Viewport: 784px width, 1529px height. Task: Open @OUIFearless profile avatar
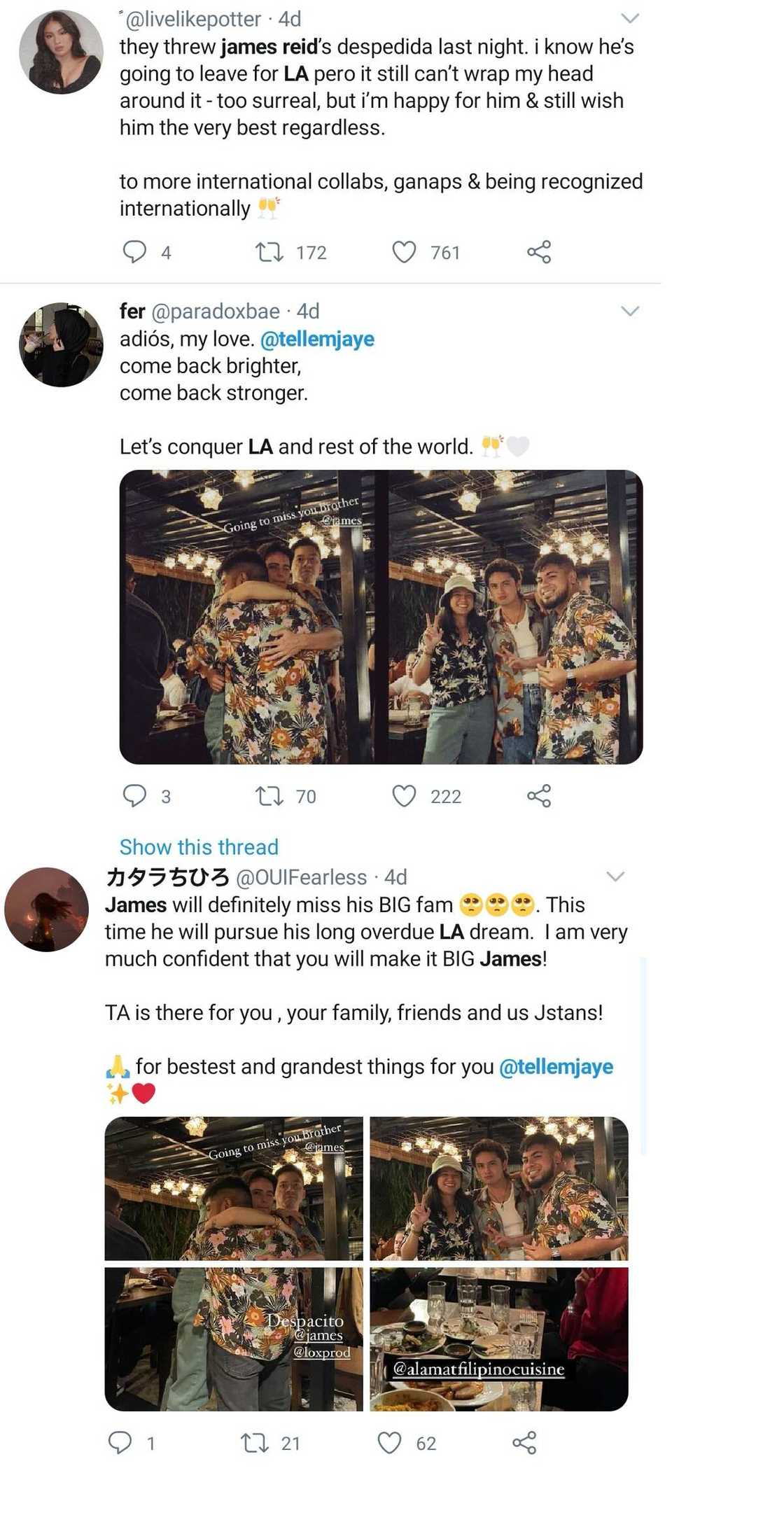[46, 909]
